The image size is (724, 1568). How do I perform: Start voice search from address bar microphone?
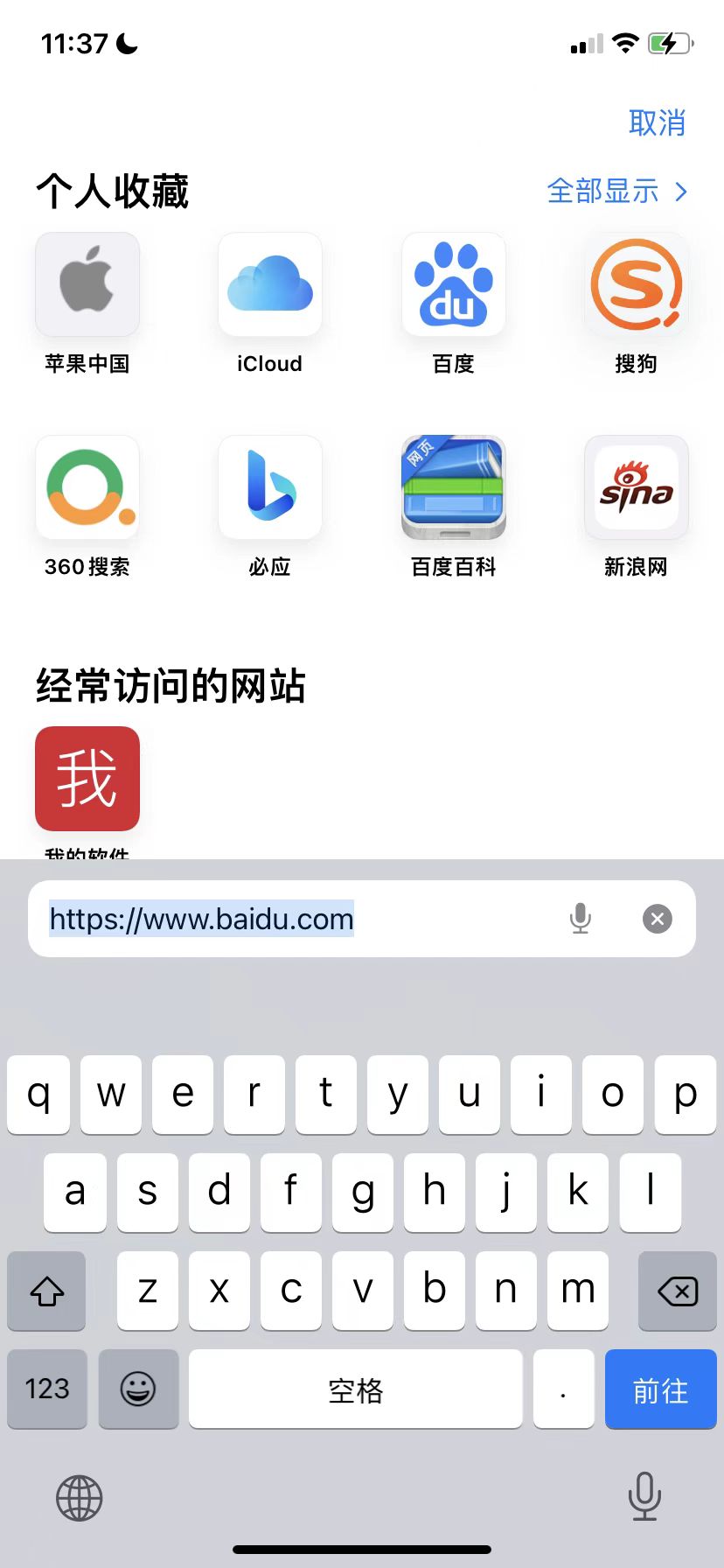tap(581, 919)
